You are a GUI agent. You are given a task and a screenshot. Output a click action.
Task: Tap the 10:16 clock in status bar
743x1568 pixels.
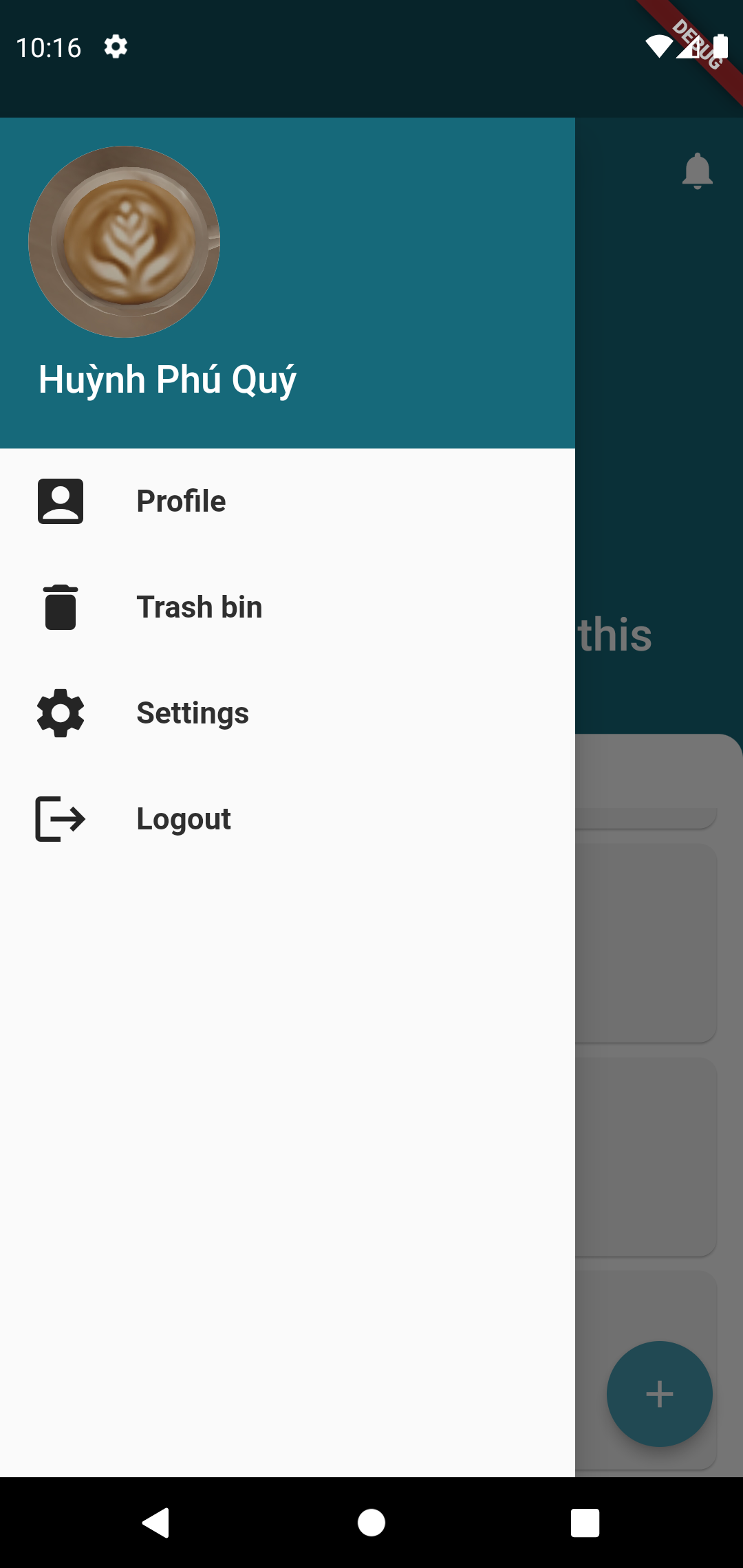47,46
